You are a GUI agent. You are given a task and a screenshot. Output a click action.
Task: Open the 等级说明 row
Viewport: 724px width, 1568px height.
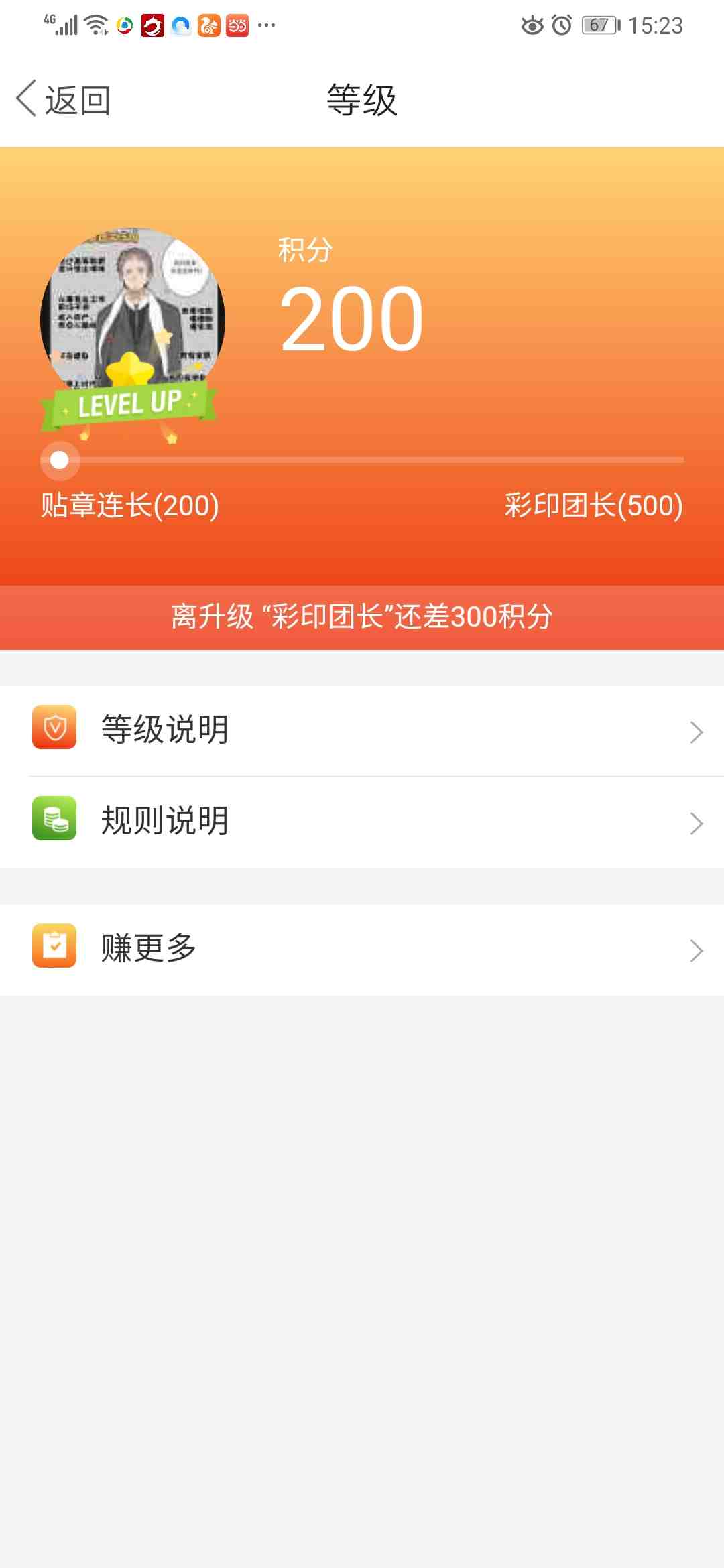(362, 730)
